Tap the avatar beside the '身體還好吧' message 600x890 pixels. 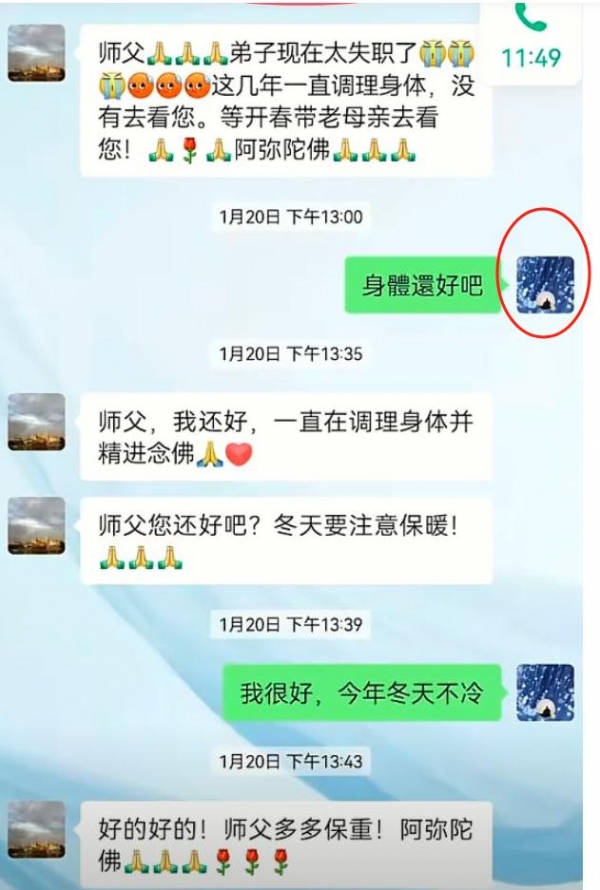[x=545, y=285]
